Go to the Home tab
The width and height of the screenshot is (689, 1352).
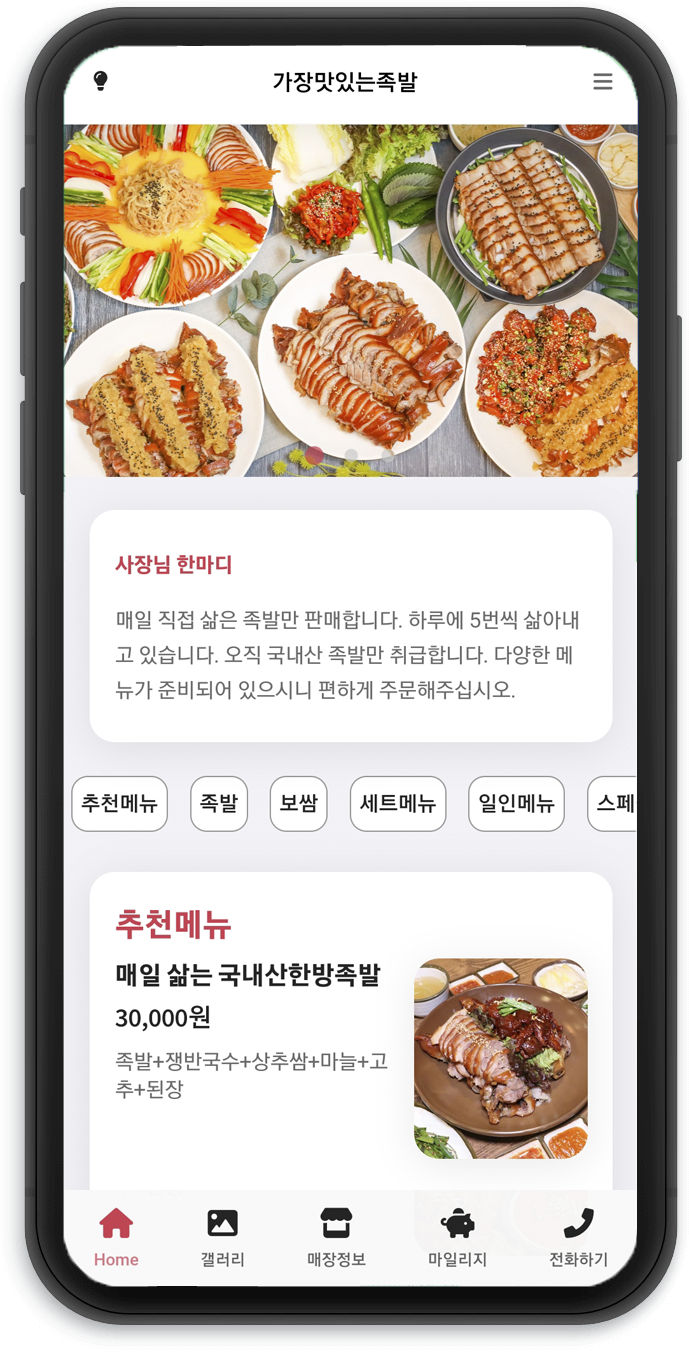(x=116, y=1237)
